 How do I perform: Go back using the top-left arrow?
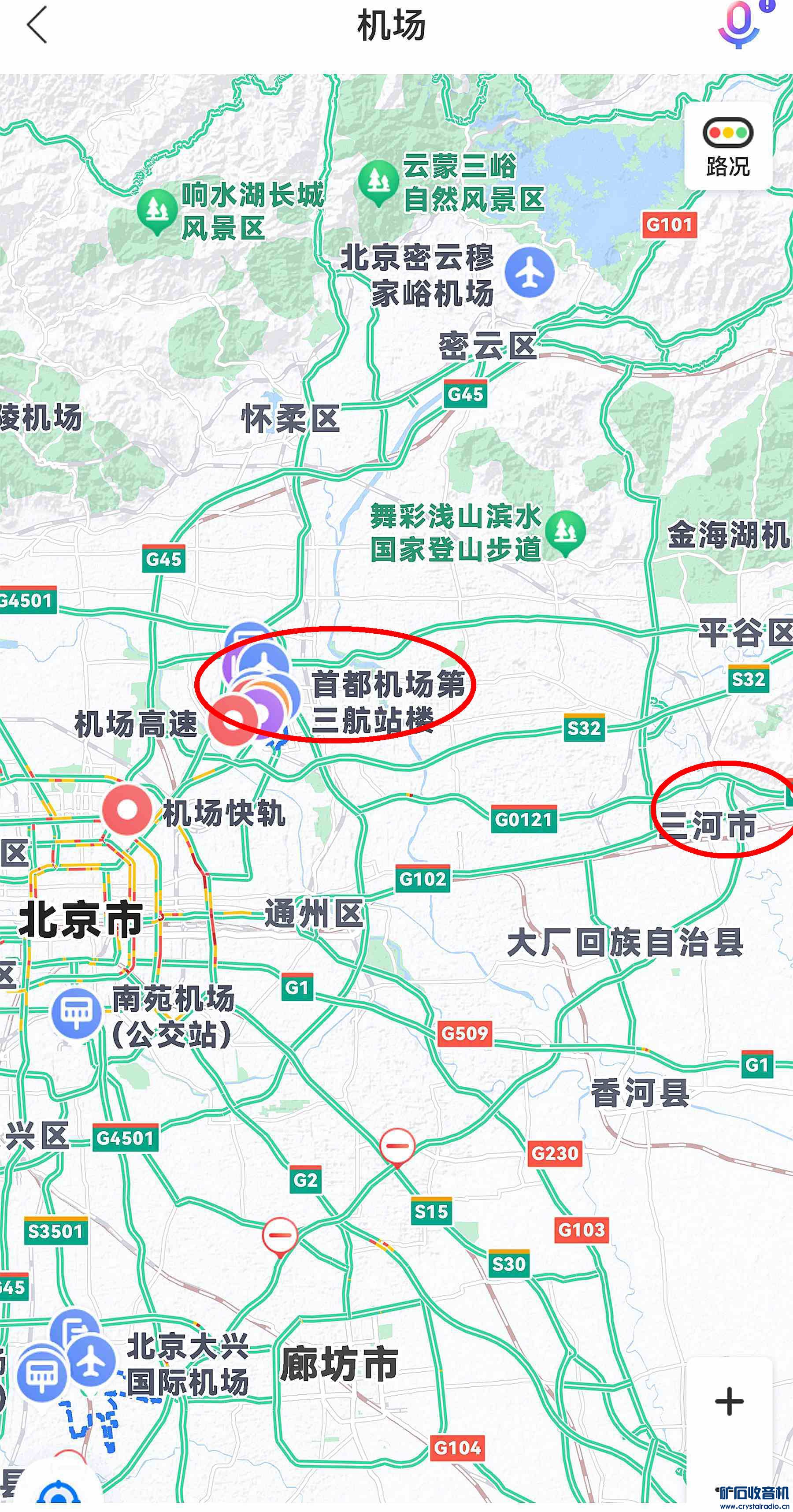tap(37, 25)
